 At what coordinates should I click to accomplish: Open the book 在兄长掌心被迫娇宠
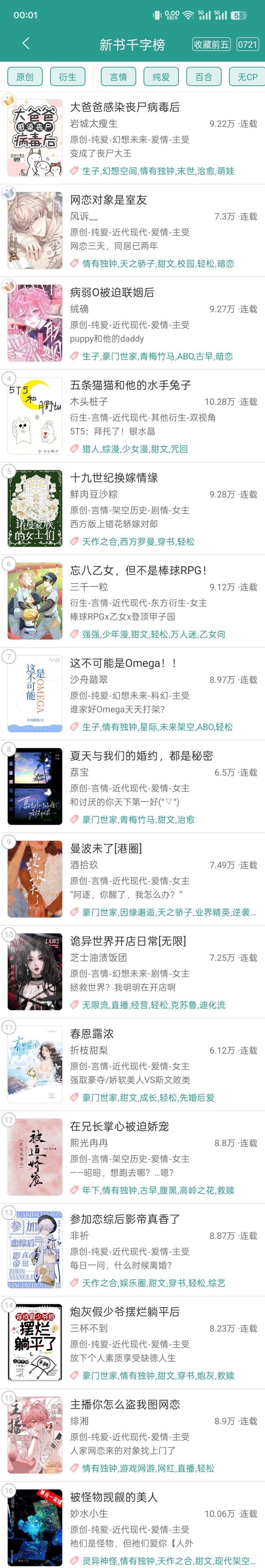click(x=119, y=1126)
